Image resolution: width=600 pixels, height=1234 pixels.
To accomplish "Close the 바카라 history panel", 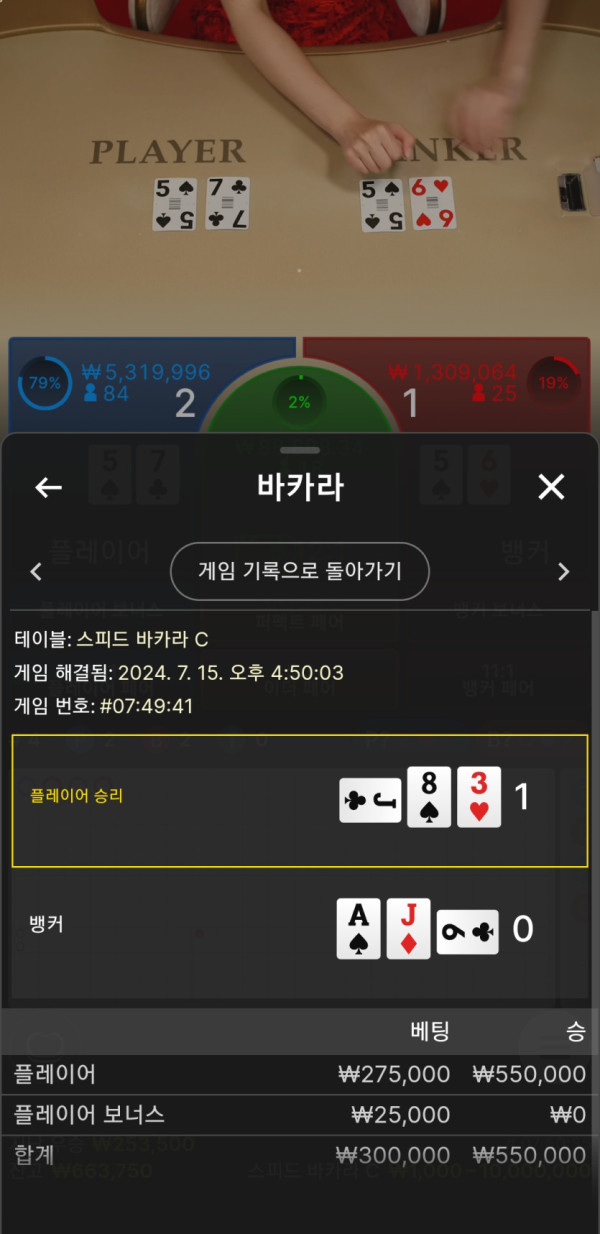I will click(x=551, y=487).
